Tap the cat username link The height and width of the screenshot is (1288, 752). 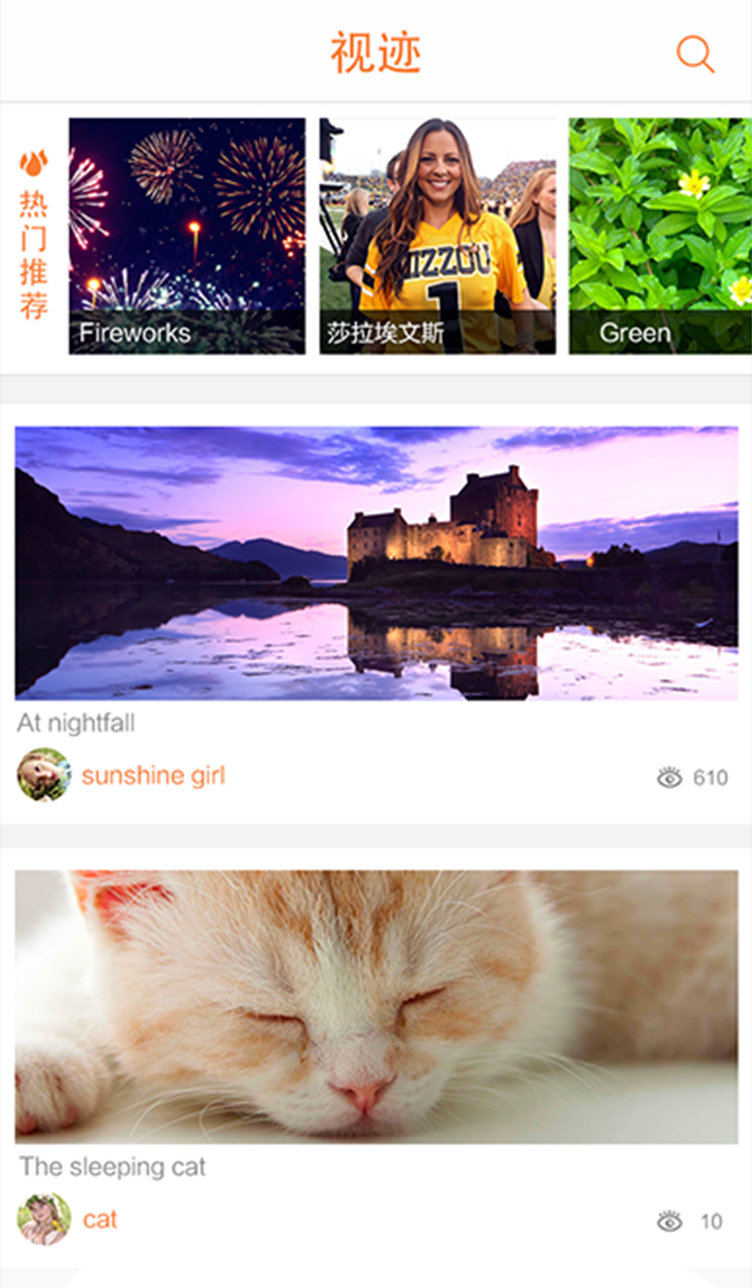click(100, 1220)
